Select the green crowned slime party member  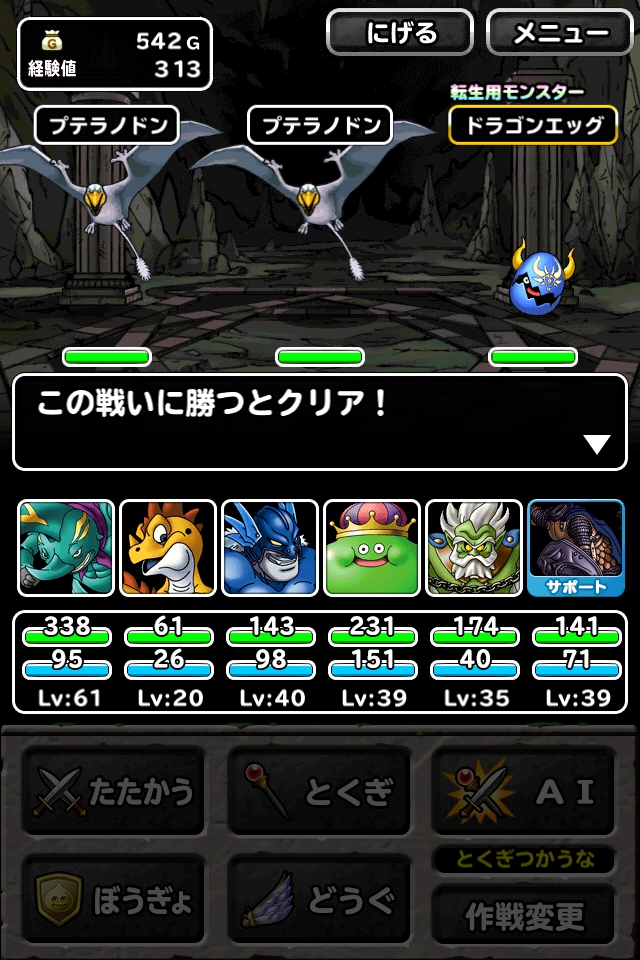372,548
